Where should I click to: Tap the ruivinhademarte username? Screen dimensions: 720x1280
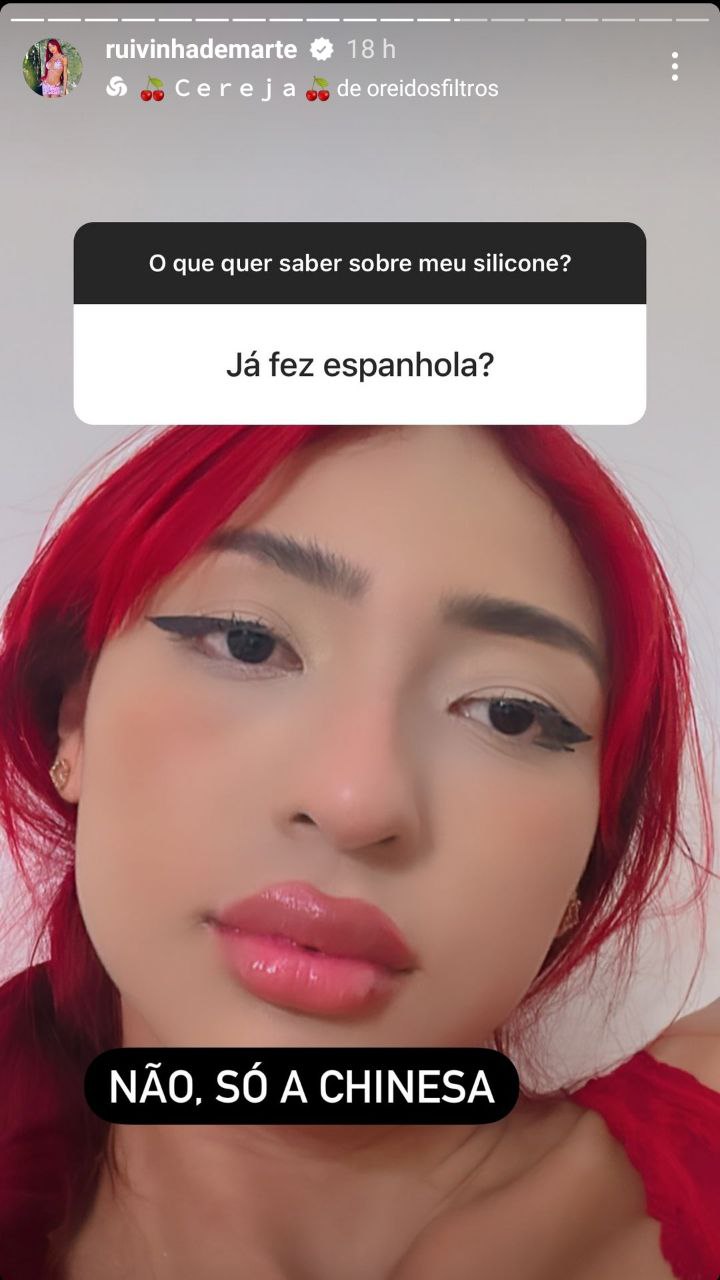201,49
